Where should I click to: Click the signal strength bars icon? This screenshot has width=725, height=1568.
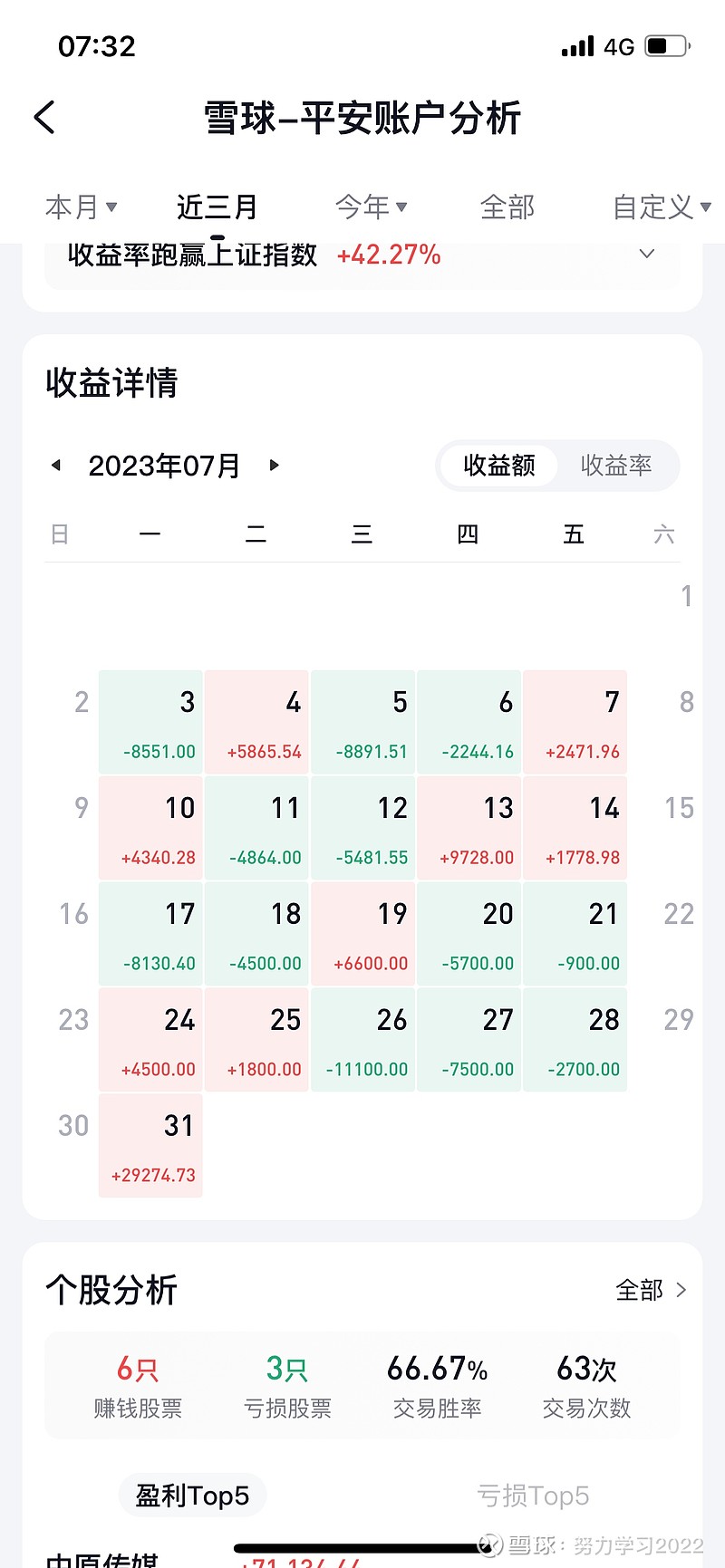577,45
